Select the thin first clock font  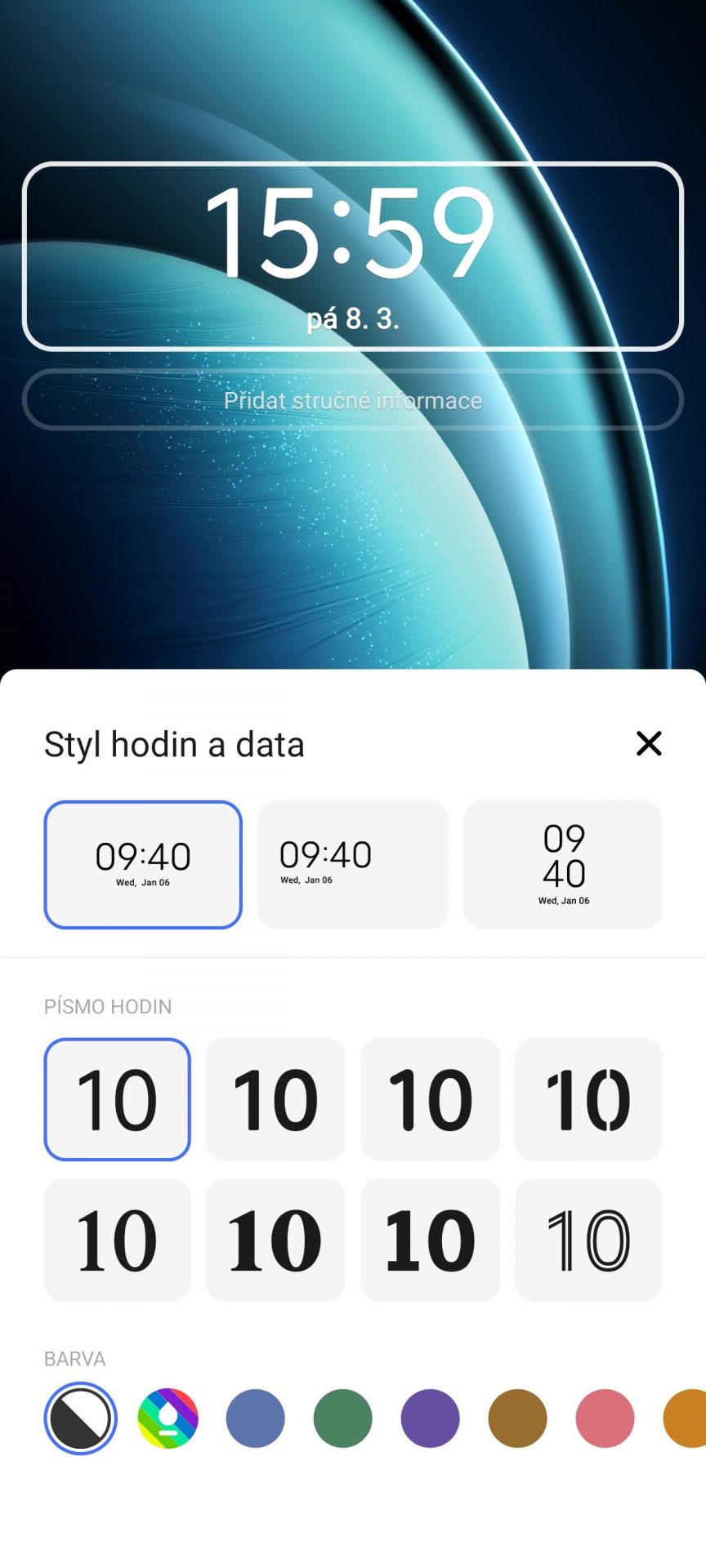118,1099
